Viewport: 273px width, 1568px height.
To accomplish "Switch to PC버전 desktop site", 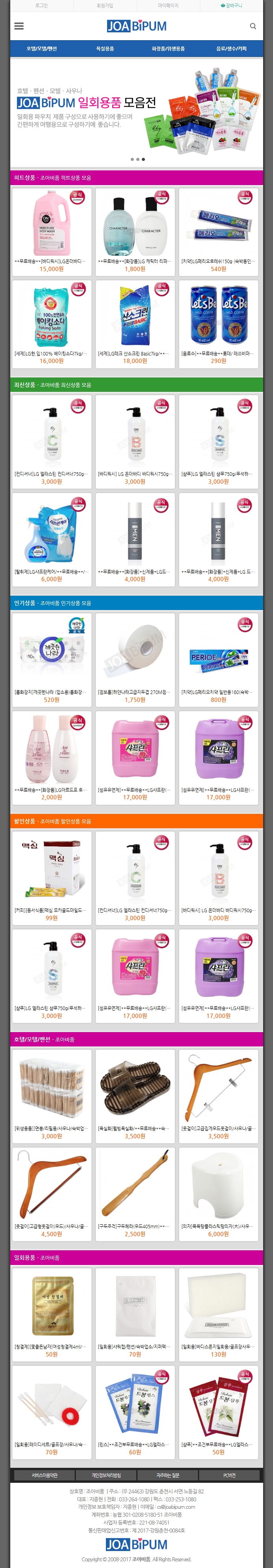I will coord(229,1476).
